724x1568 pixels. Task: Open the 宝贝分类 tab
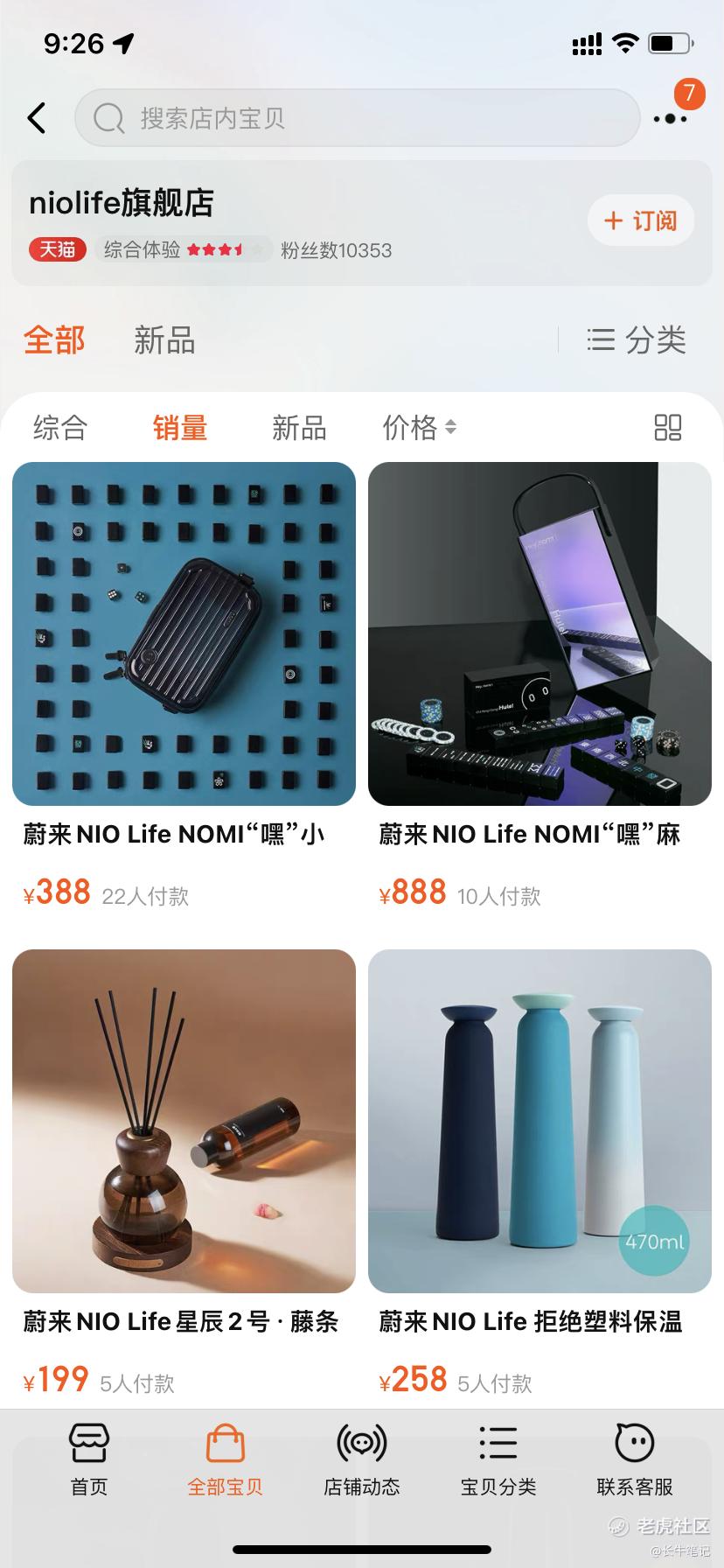click(498, 1459)
